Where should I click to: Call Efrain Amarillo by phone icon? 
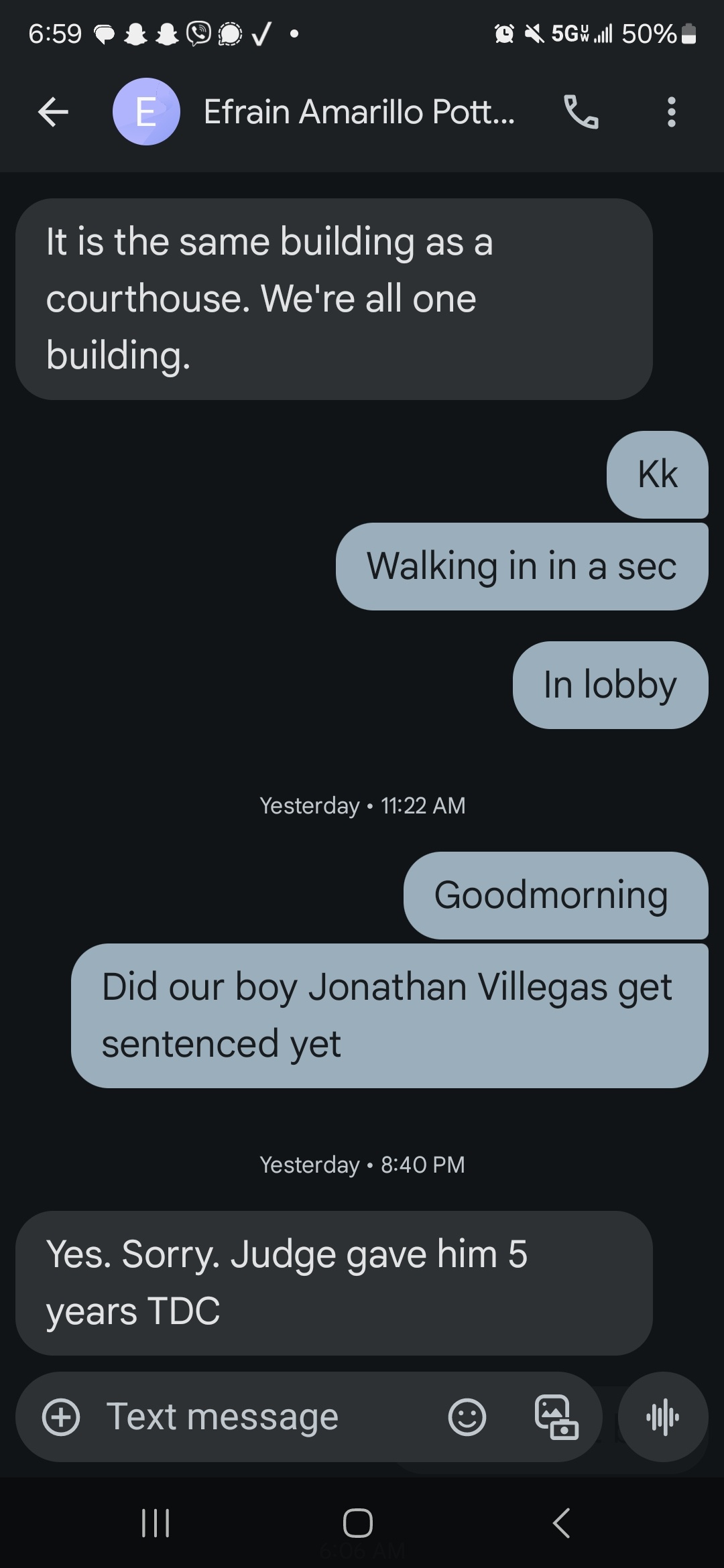click(581, 112)
